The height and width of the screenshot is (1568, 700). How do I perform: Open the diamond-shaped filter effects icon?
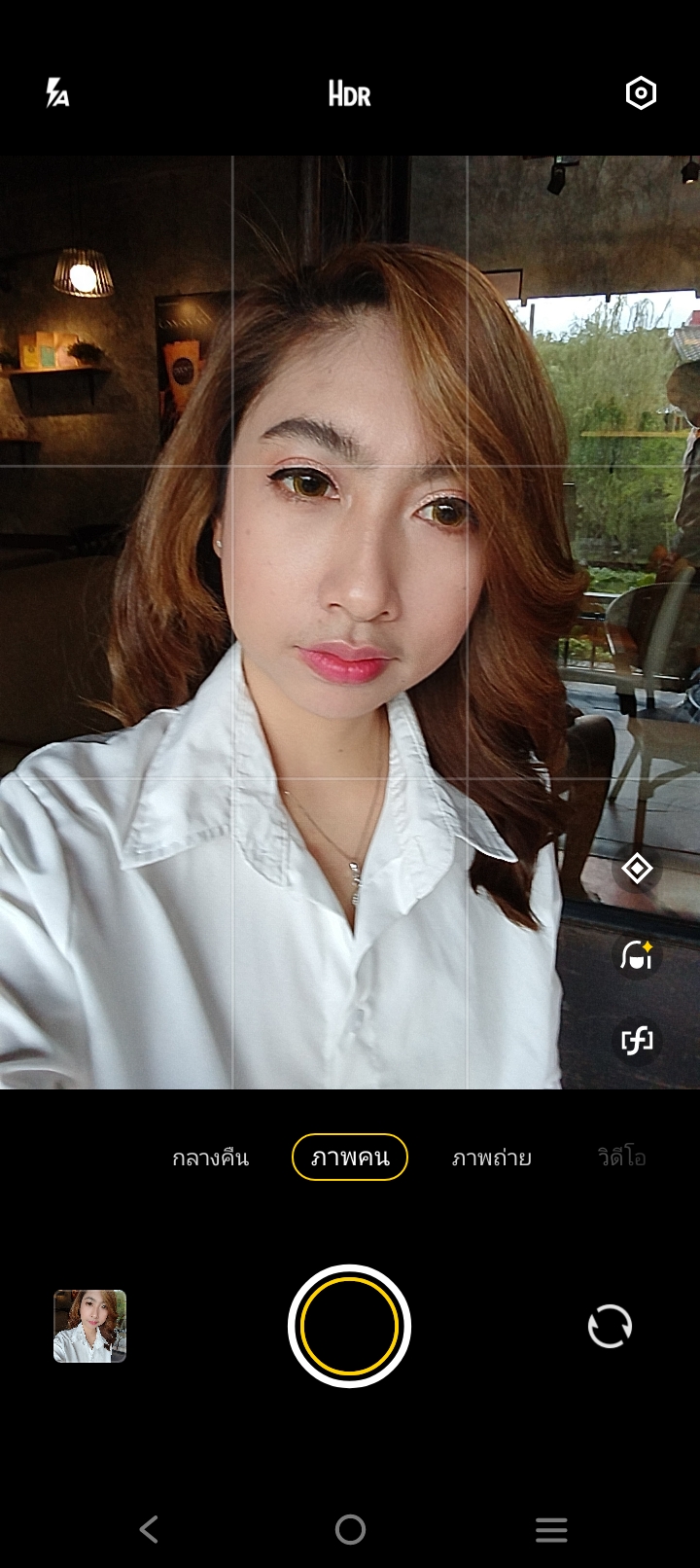point(637,868)
